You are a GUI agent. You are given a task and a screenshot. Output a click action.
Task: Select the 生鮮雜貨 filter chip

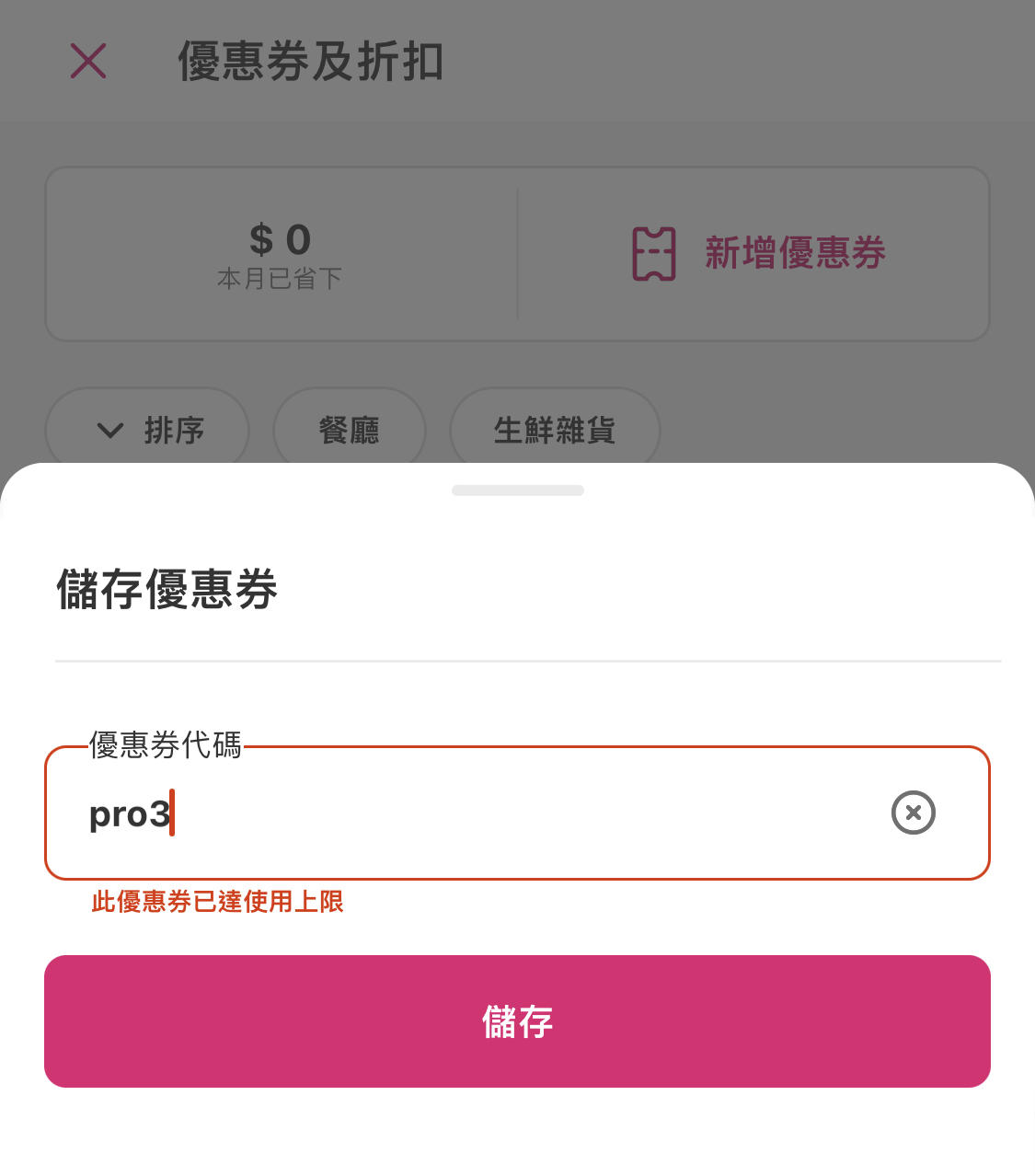(555, 431)
